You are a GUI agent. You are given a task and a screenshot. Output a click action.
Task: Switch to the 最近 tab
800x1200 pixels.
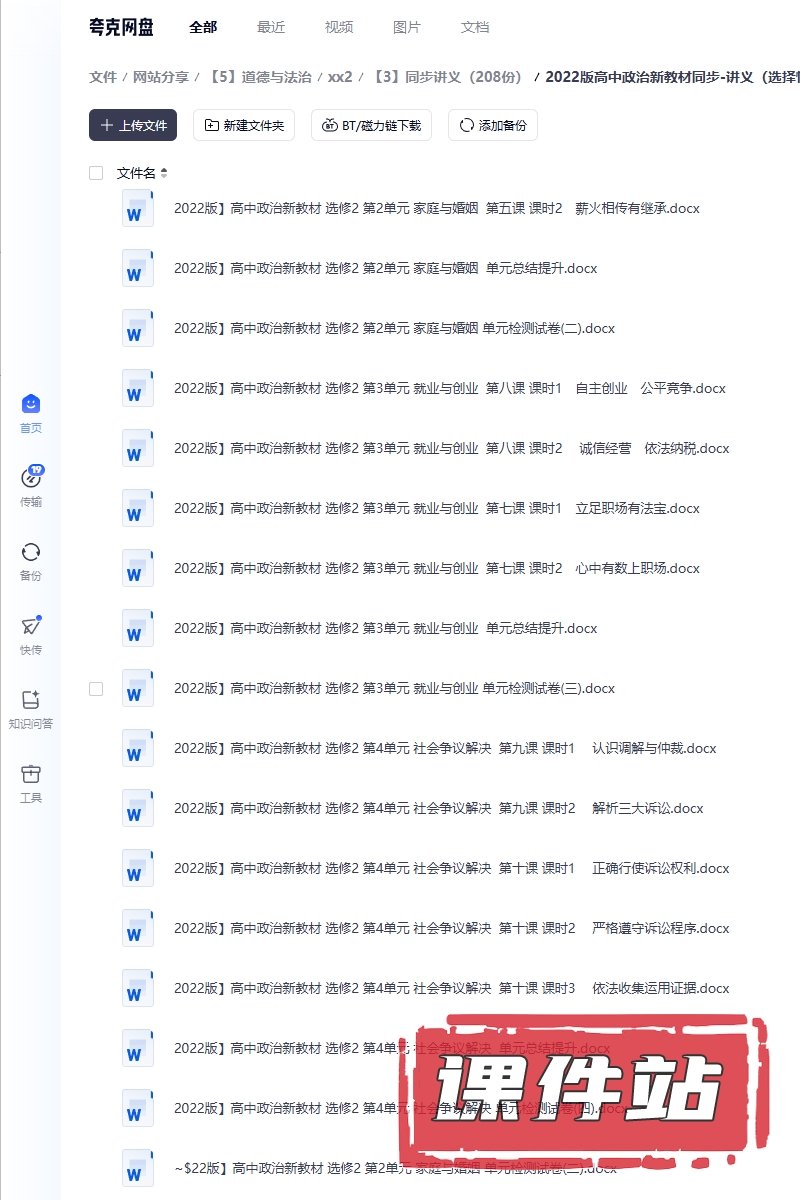click(271, 27)
